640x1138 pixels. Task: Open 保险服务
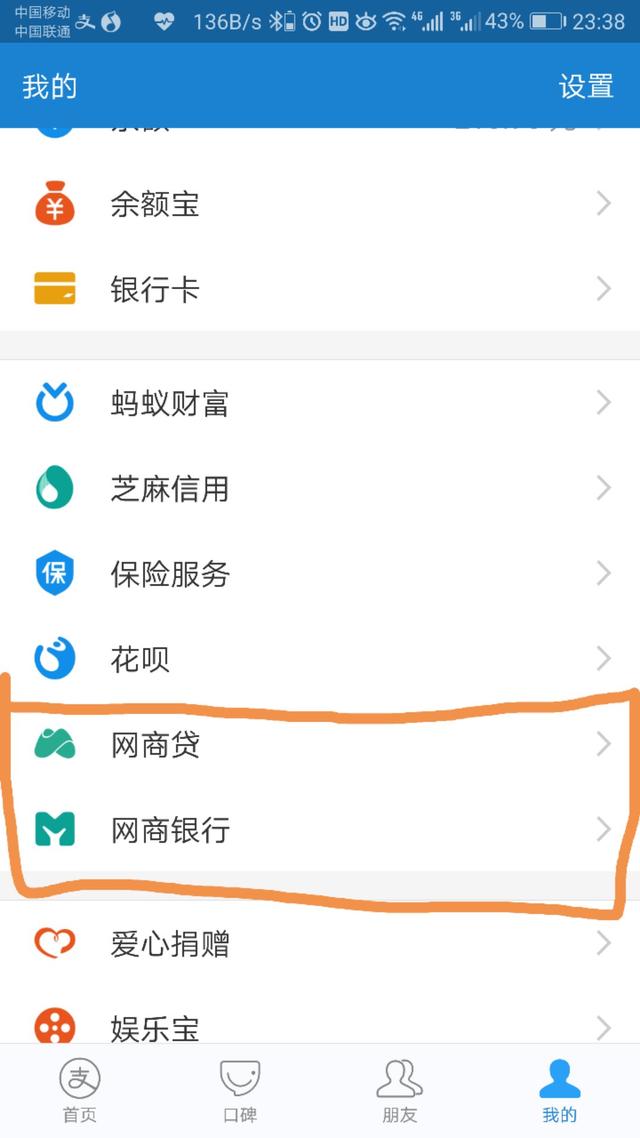(320, 573)
